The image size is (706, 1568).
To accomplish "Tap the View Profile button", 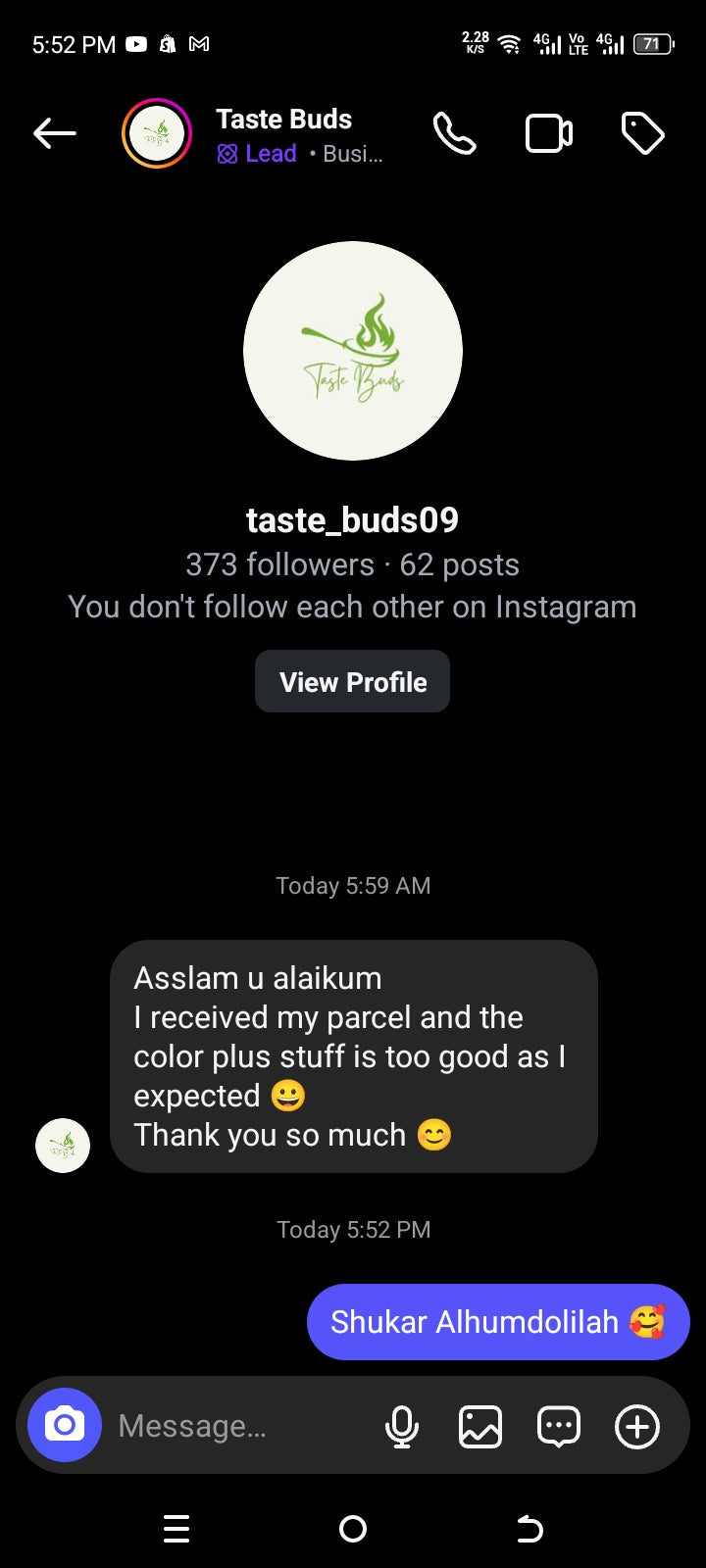I will tap(352, 682).
